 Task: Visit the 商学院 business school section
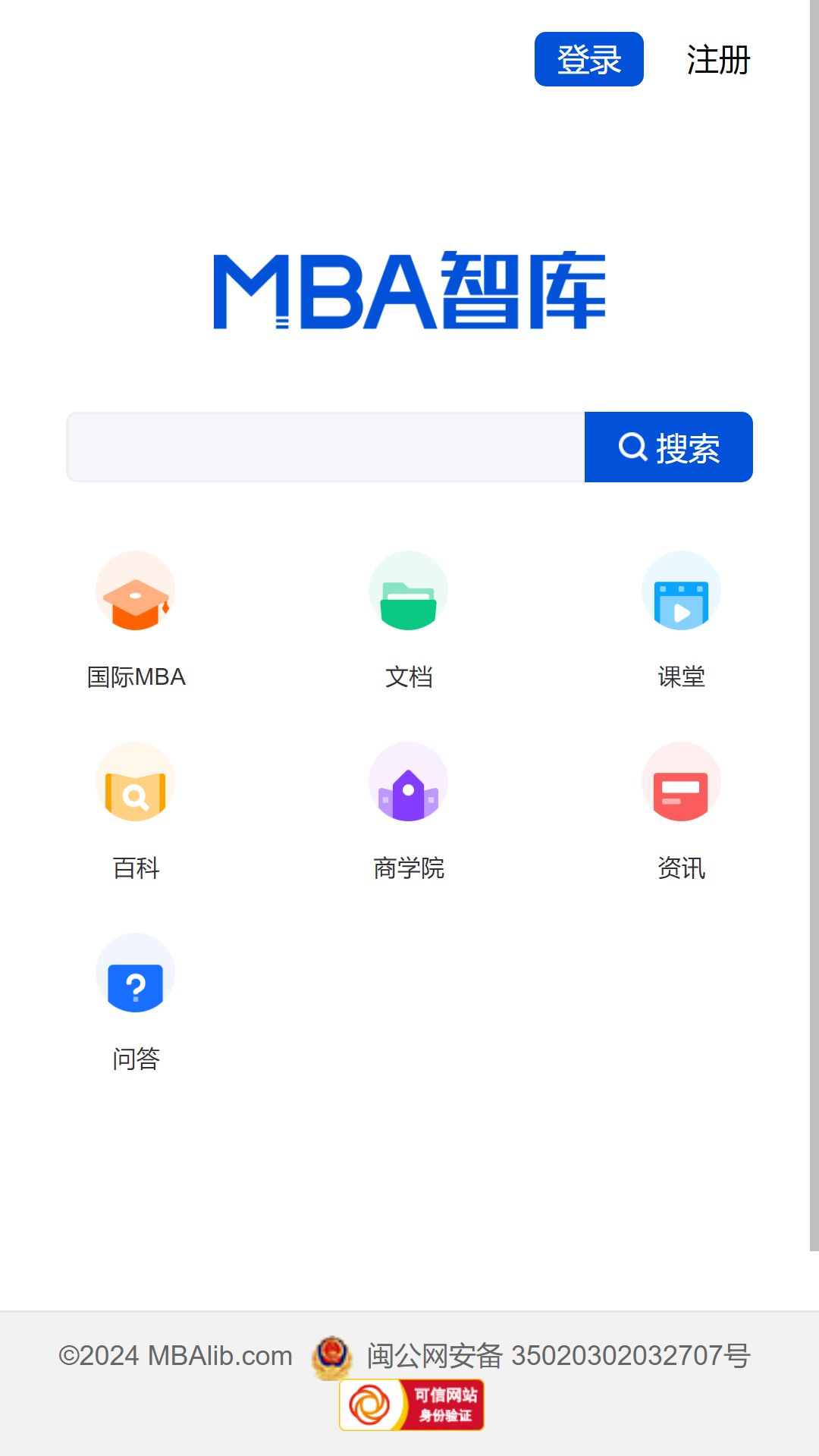409,811
